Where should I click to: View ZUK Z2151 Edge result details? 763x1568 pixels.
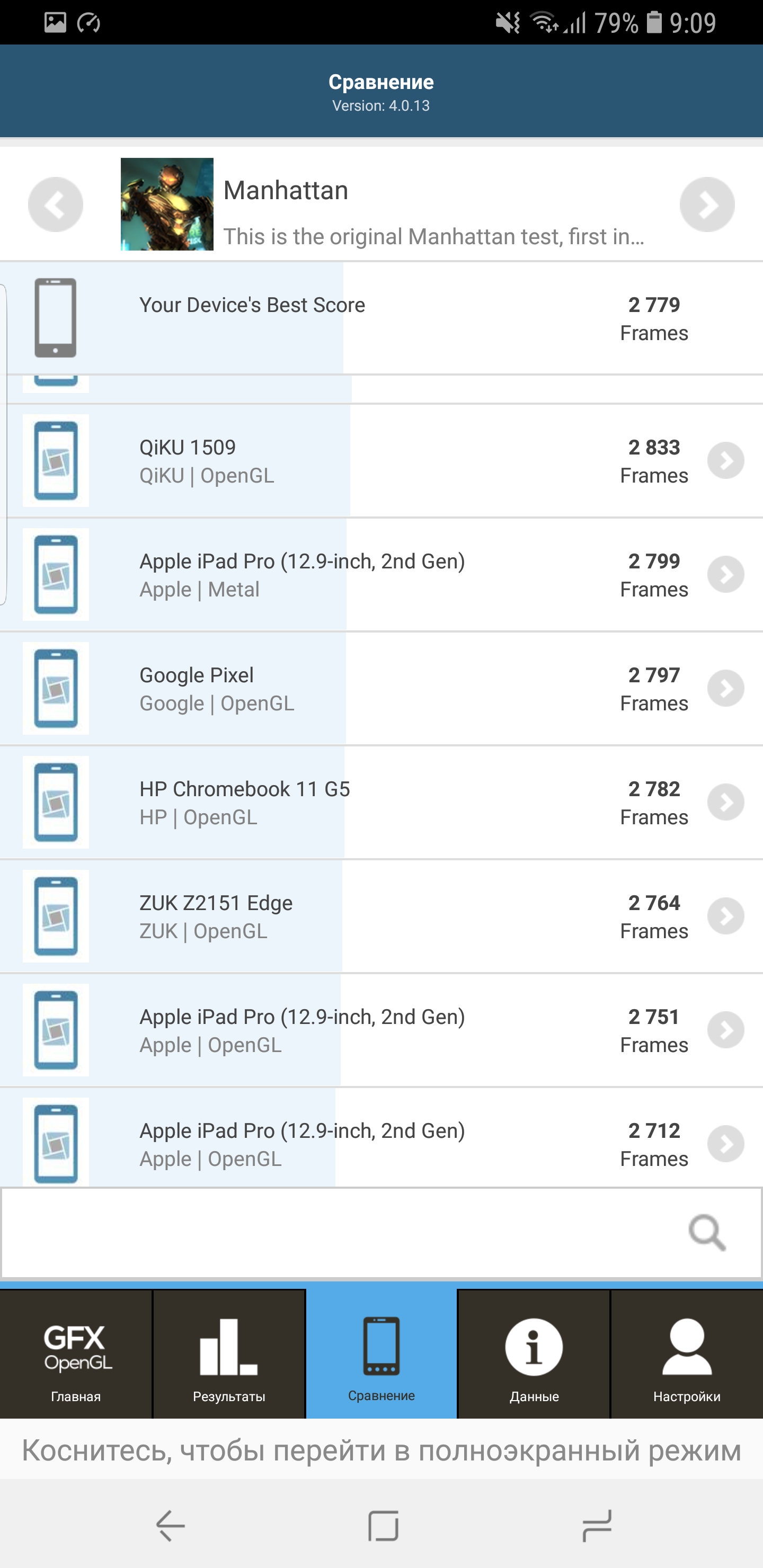click(725, 916)
